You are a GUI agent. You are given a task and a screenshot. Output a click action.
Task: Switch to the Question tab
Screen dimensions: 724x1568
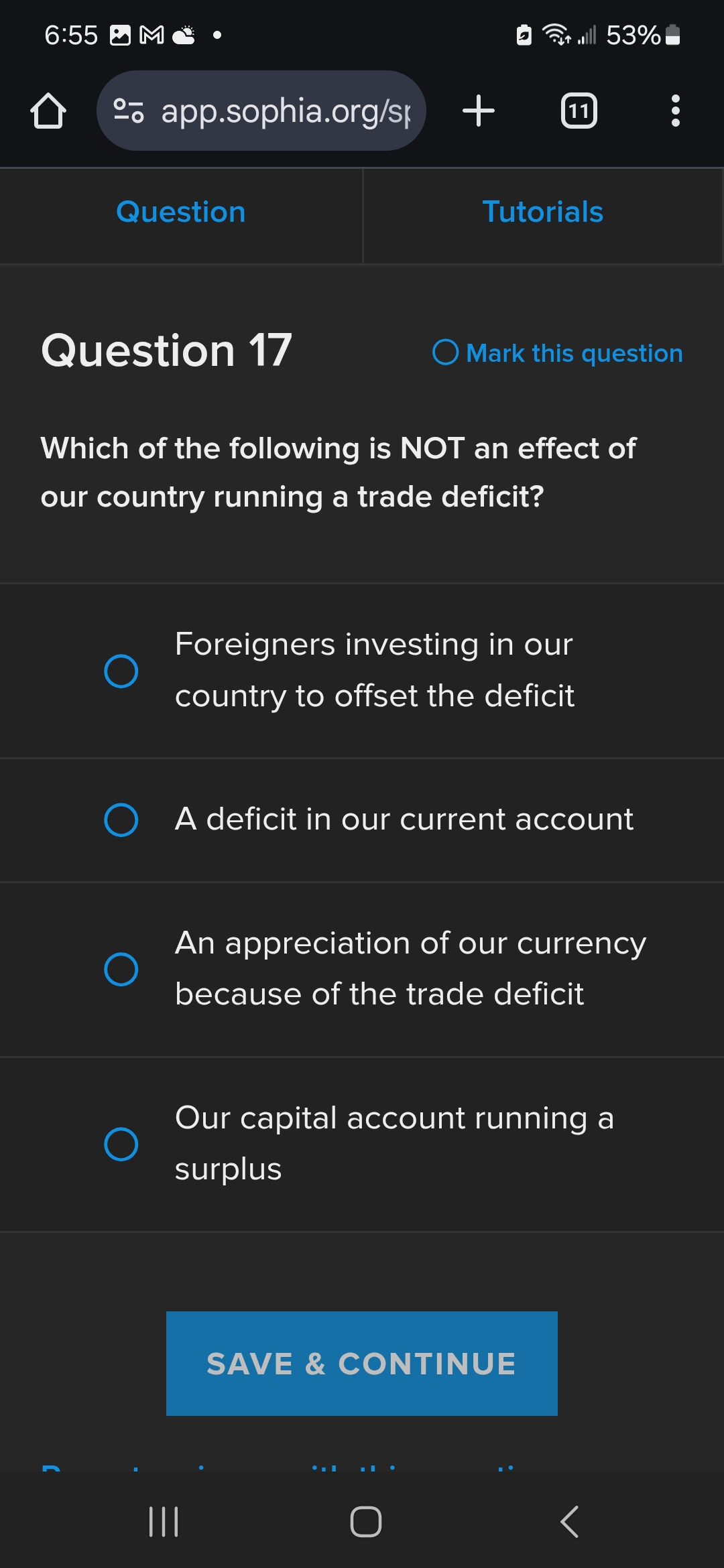[x=181, y=213]
